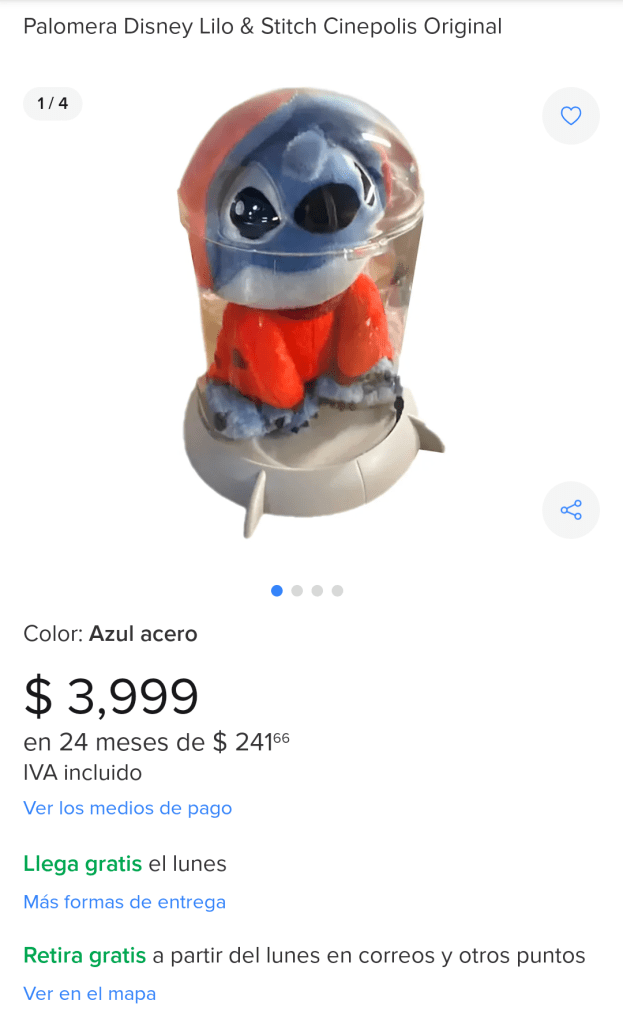Add this product to favorites
Image resolution: width=623 pixels, height=1023 pixels.
pos(571,116)
